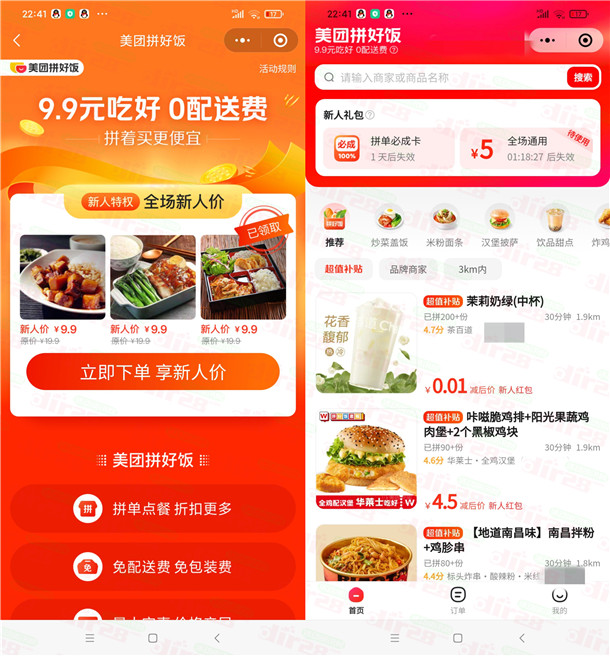Screen dimensions: 610x656
Task: Open the 拼单点餐 折扣更多 row
Action: coord(153,508)
